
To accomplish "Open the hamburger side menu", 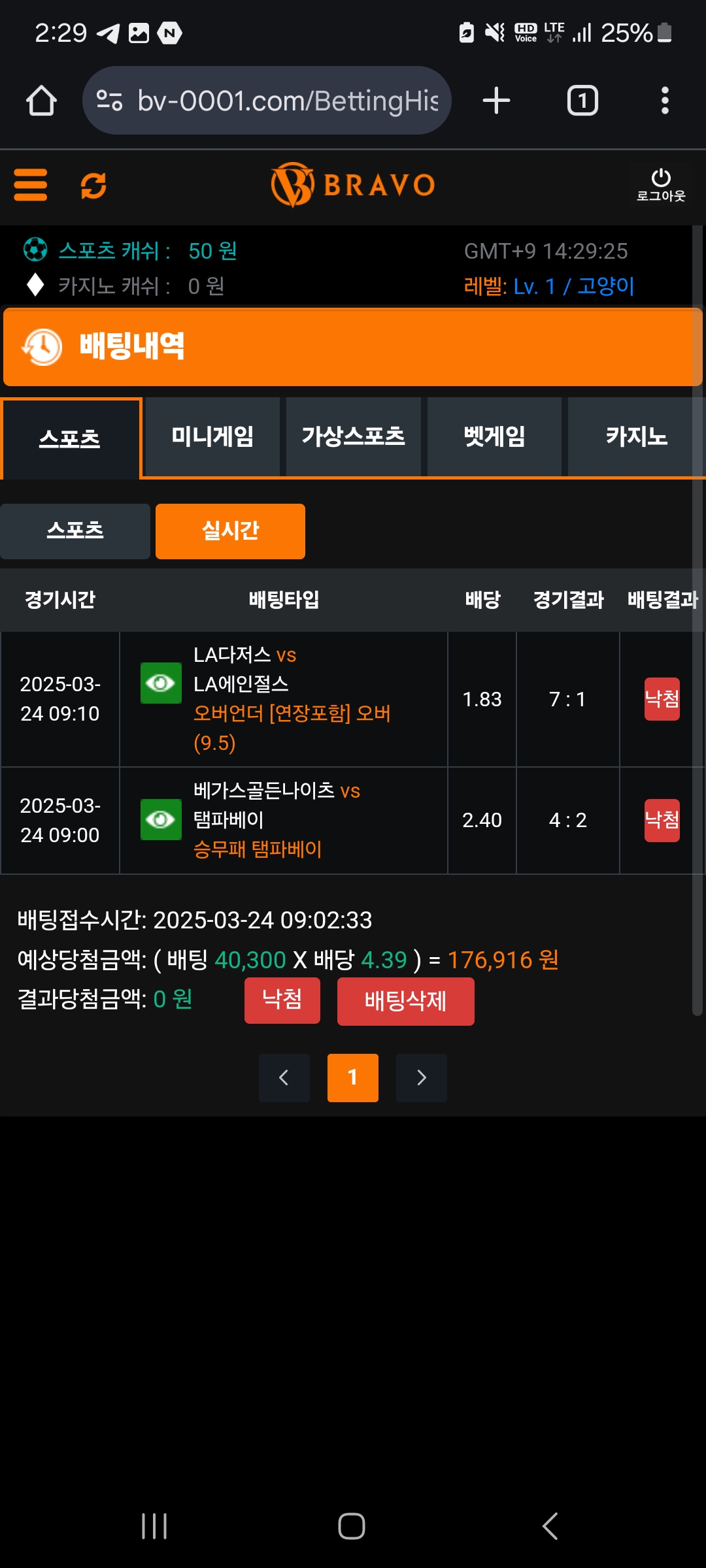I will point(31,185).
